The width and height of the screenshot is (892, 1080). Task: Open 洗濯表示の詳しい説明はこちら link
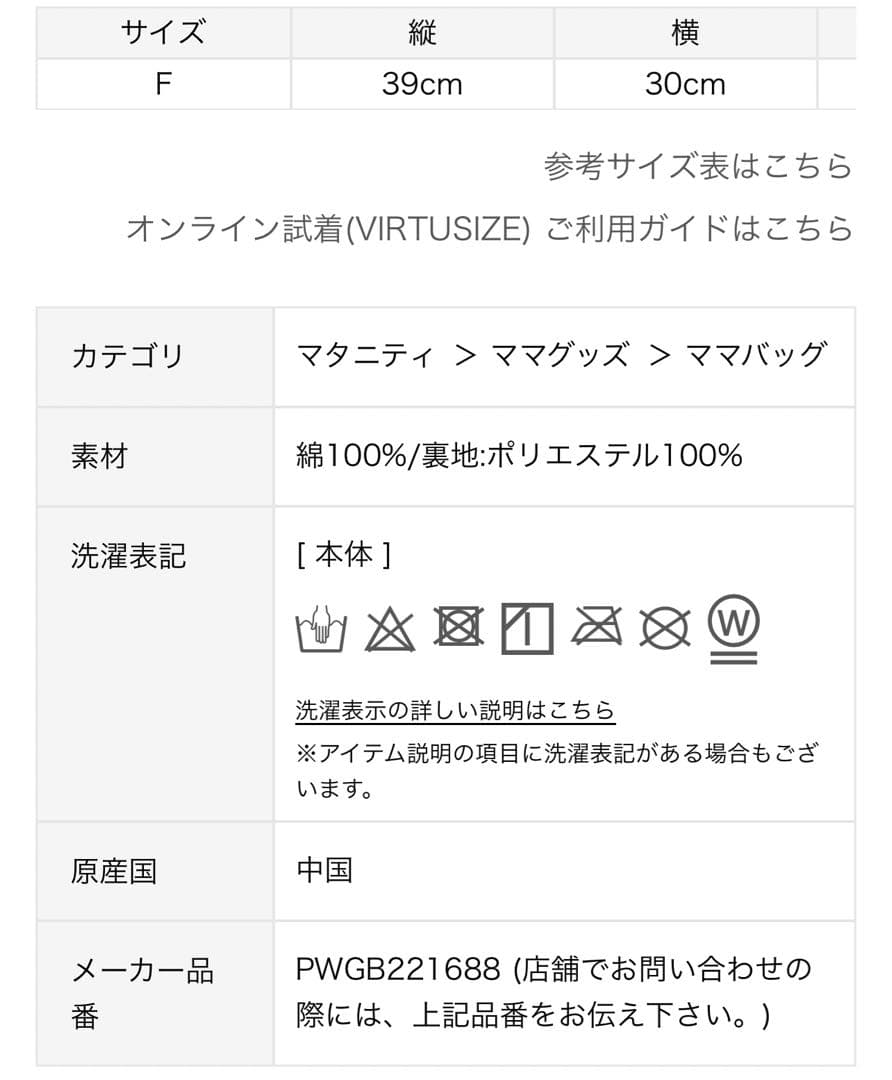455,710
